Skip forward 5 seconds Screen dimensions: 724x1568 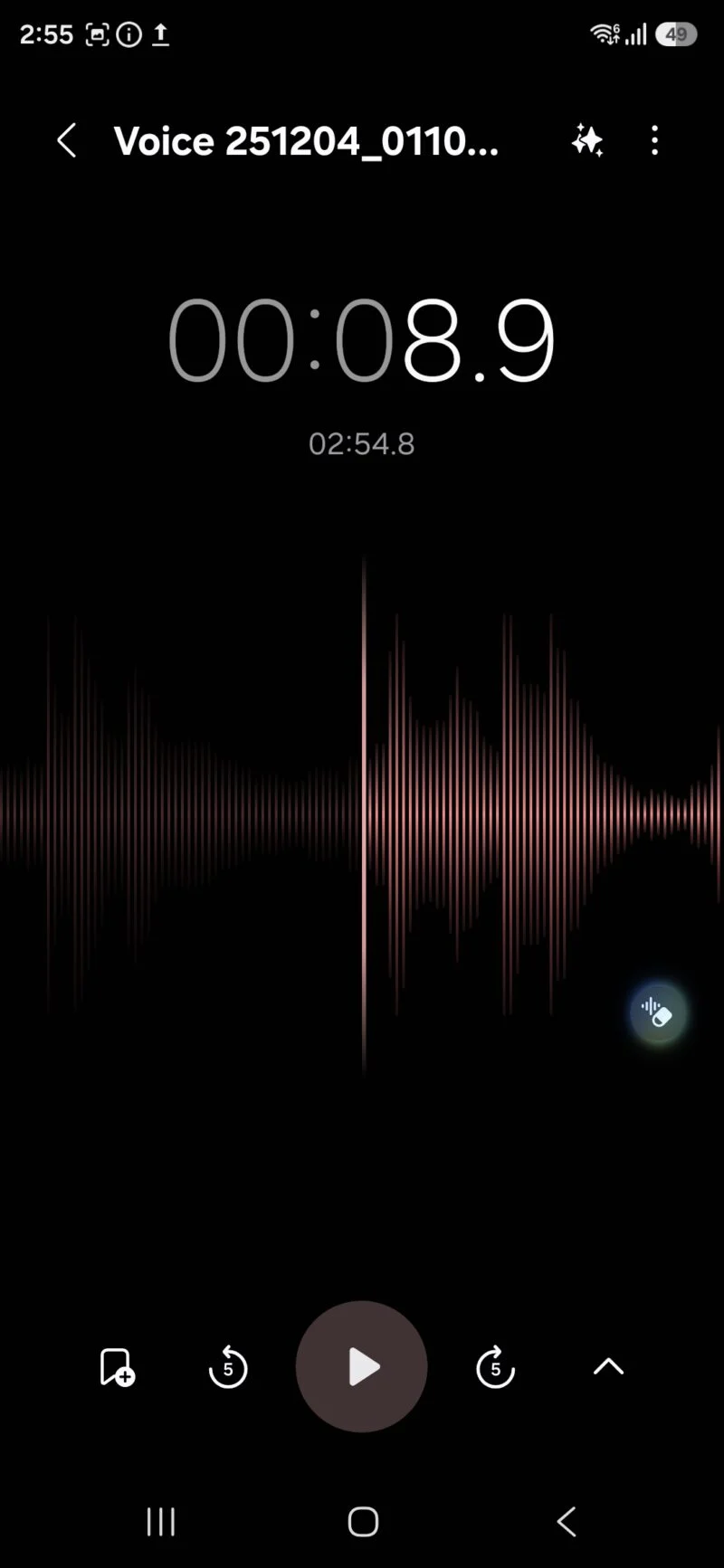[495, 1366]
